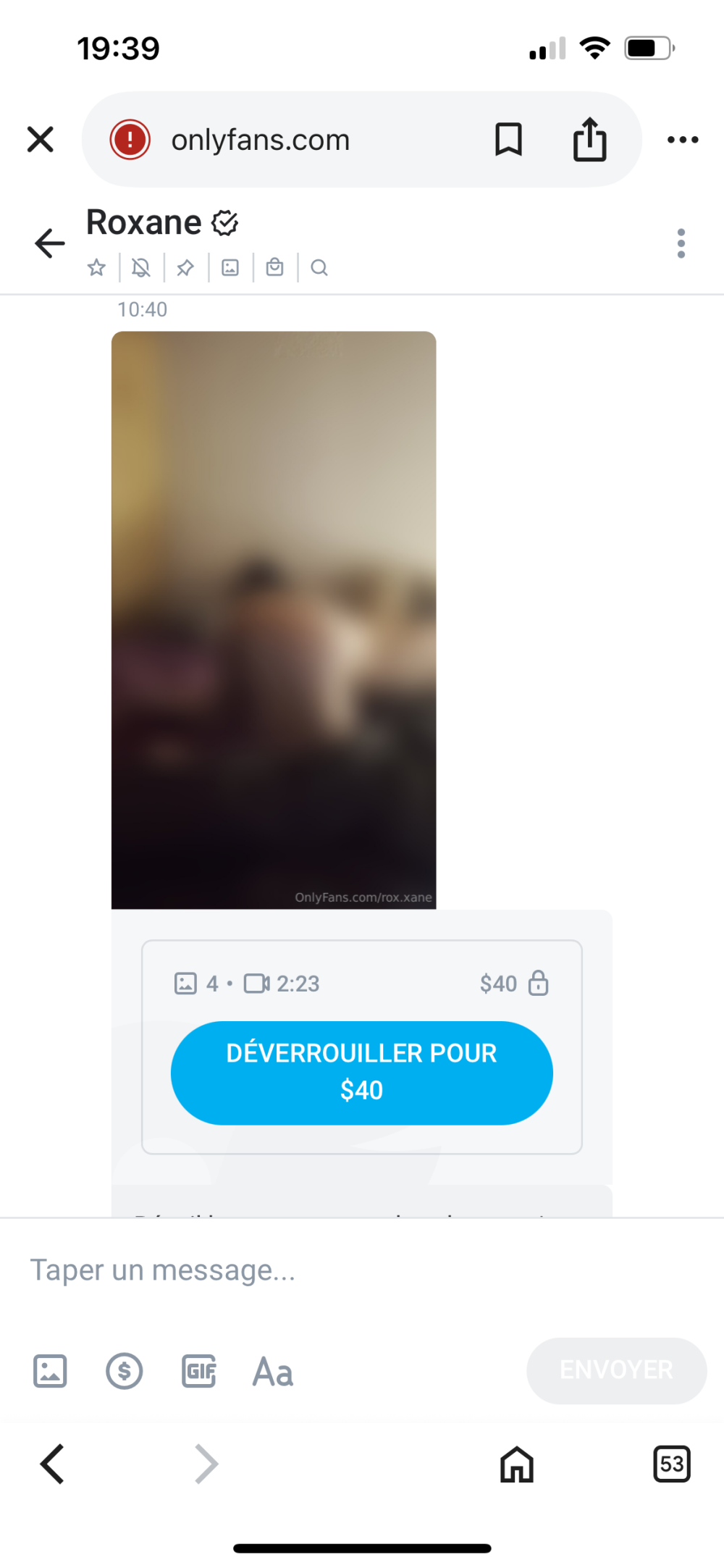Viewport: 724px width, 1568px height.
Task: Open the GIF picker
Action: click(199, 1371)
